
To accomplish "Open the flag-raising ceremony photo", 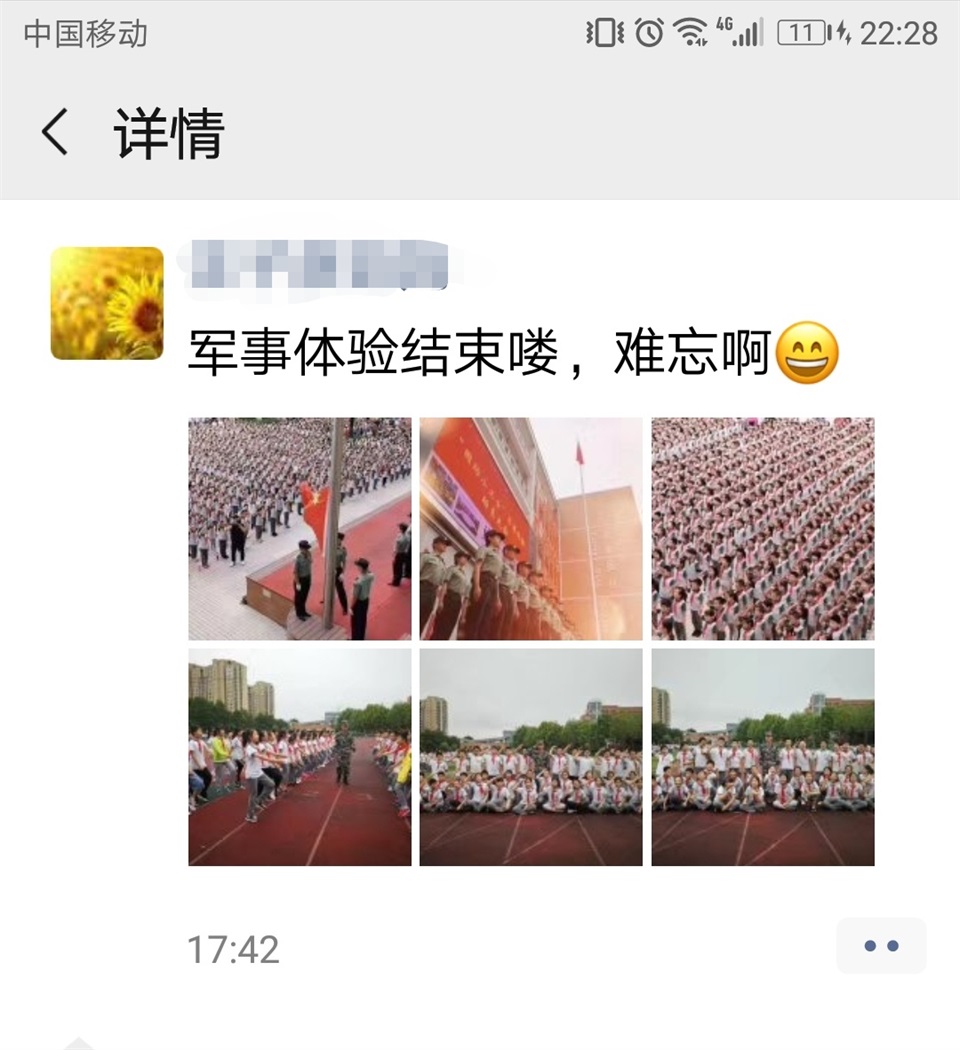I will tap(299, 528).
